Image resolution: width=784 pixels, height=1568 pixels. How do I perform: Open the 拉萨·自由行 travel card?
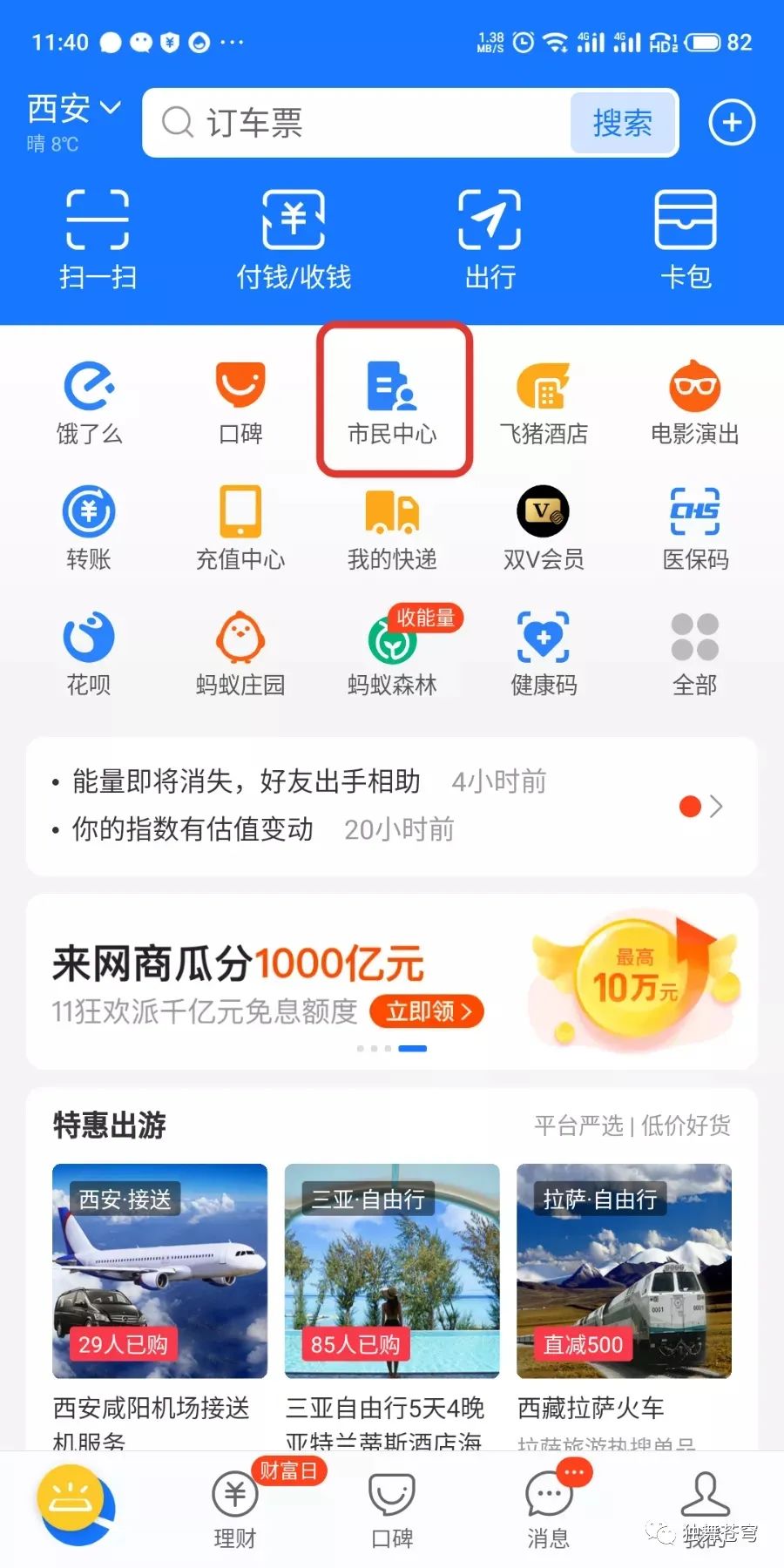(x=624, y=1270)
